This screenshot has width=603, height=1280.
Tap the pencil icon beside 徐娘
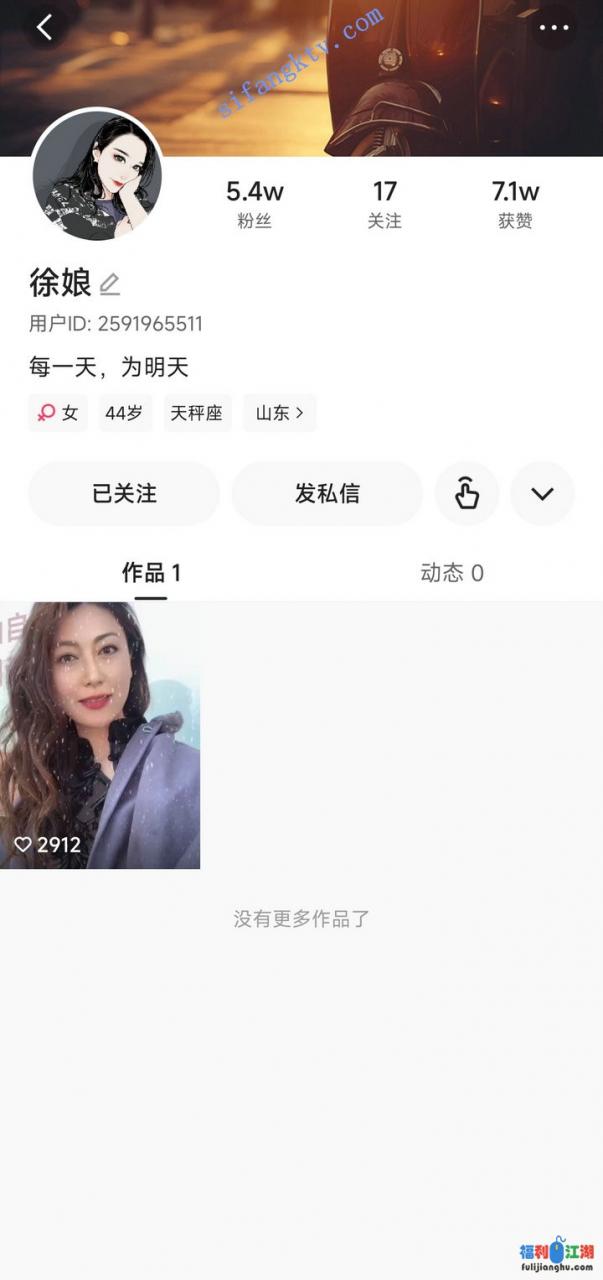[x=110, y=284]
